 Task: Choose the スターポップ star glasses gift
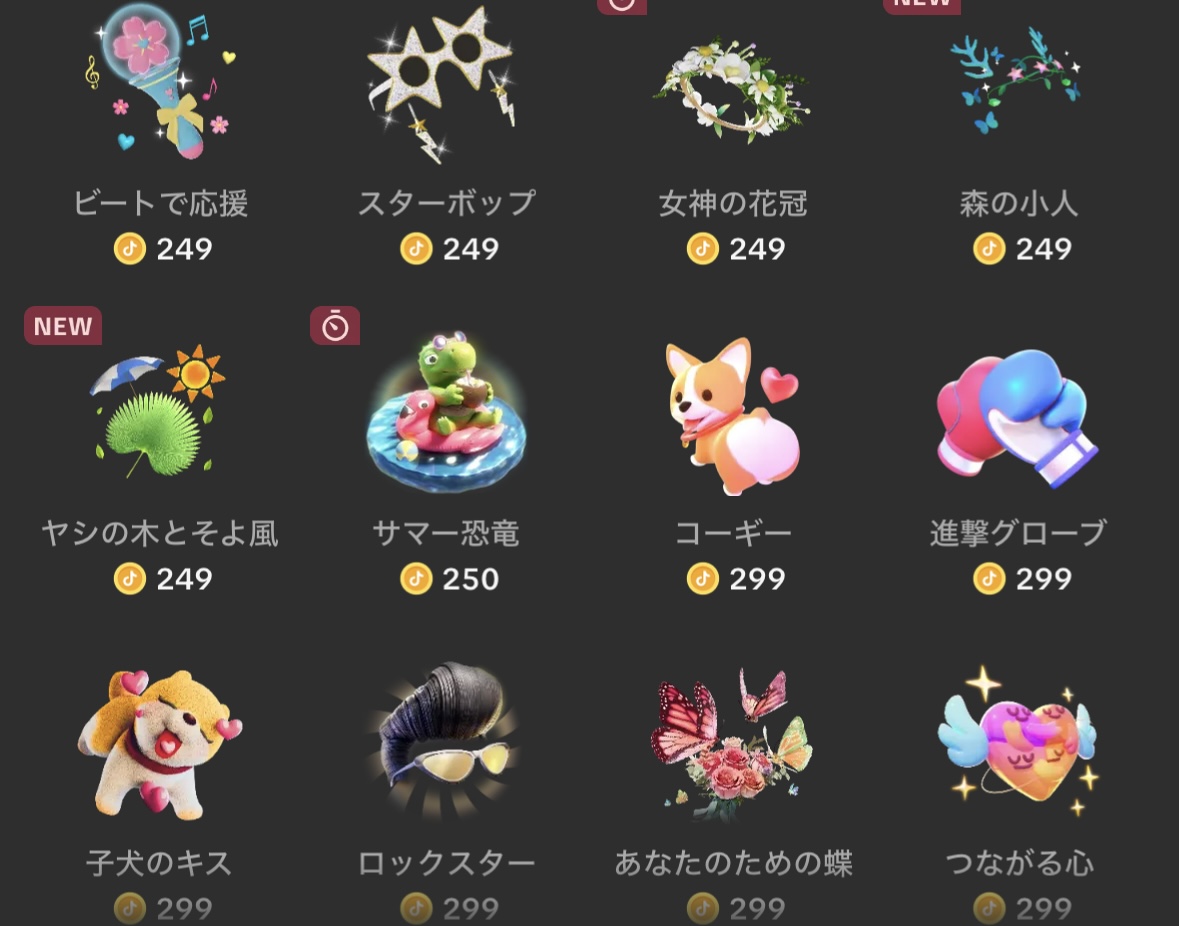point(445,85)
